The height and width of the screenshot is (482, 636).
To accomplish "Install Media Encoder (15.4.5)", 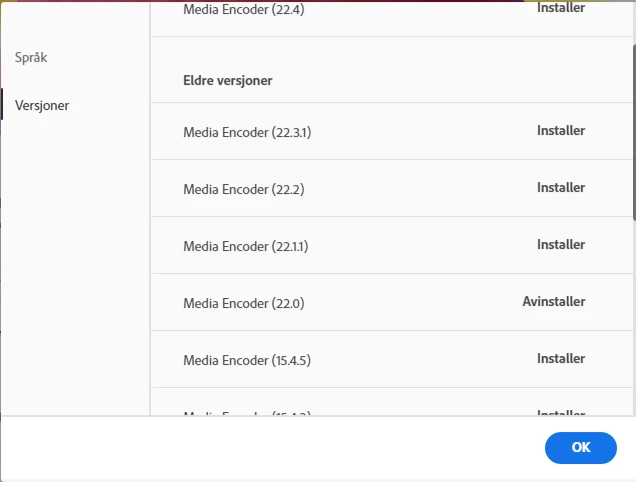I will point(560,359).
